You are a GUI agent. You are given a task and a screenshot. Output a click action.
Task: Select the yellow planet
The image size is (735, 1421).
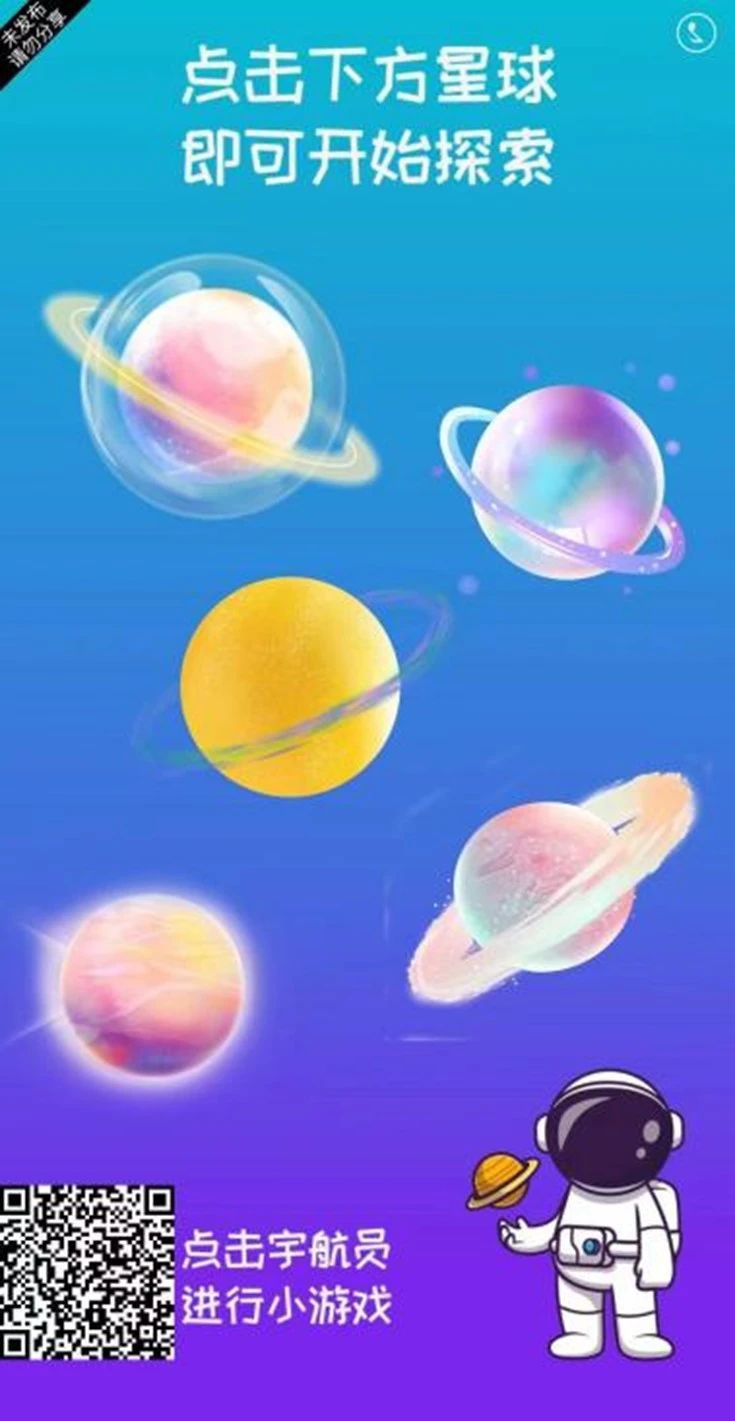coord(290,686)
